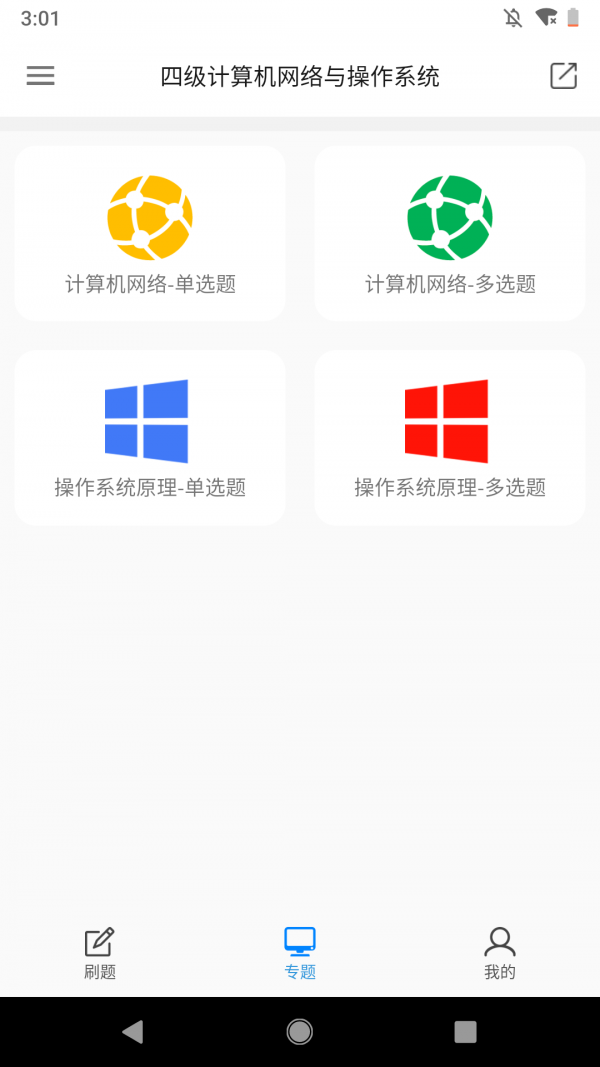Viewport: 600px width, 1067px height.
Task: Open the hamburger drawer menu
Action: 40,76
